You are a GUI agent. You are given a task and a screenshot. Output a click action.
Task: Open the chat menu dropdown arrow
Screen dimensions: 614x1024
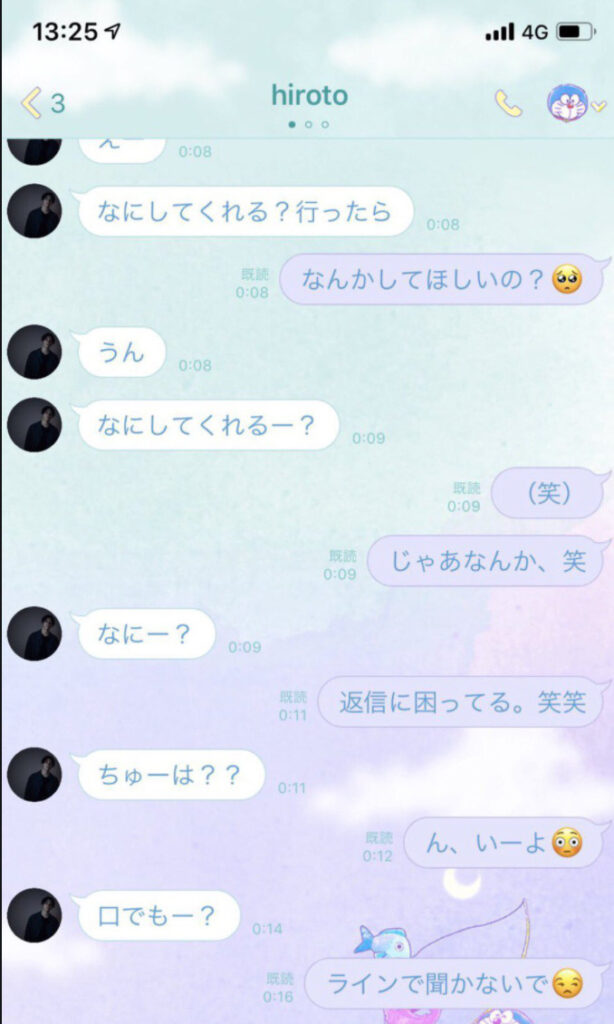599,106
